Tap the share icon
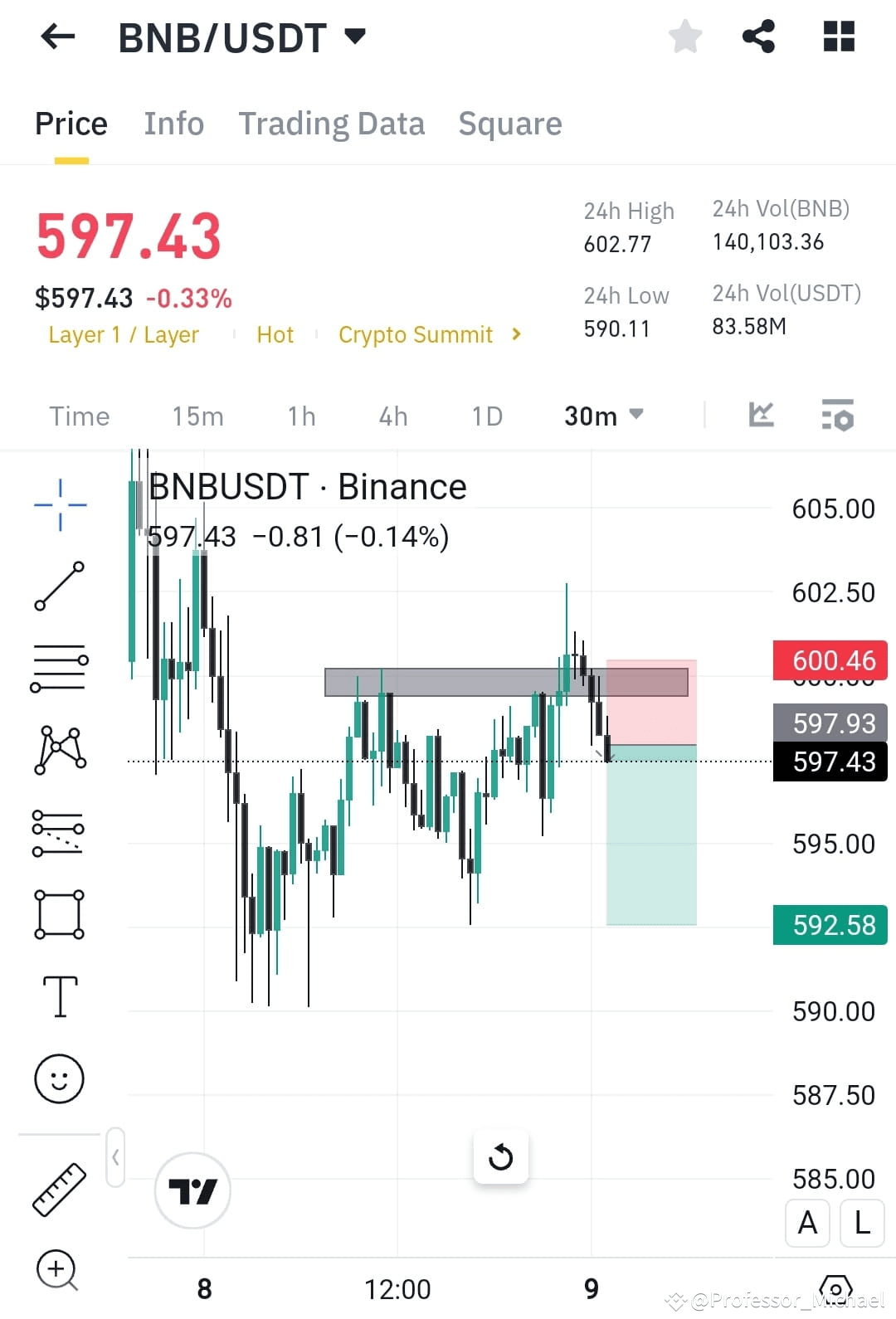Image resolution: width=896 pixels, height=1319 pixels. coord(759,37)
